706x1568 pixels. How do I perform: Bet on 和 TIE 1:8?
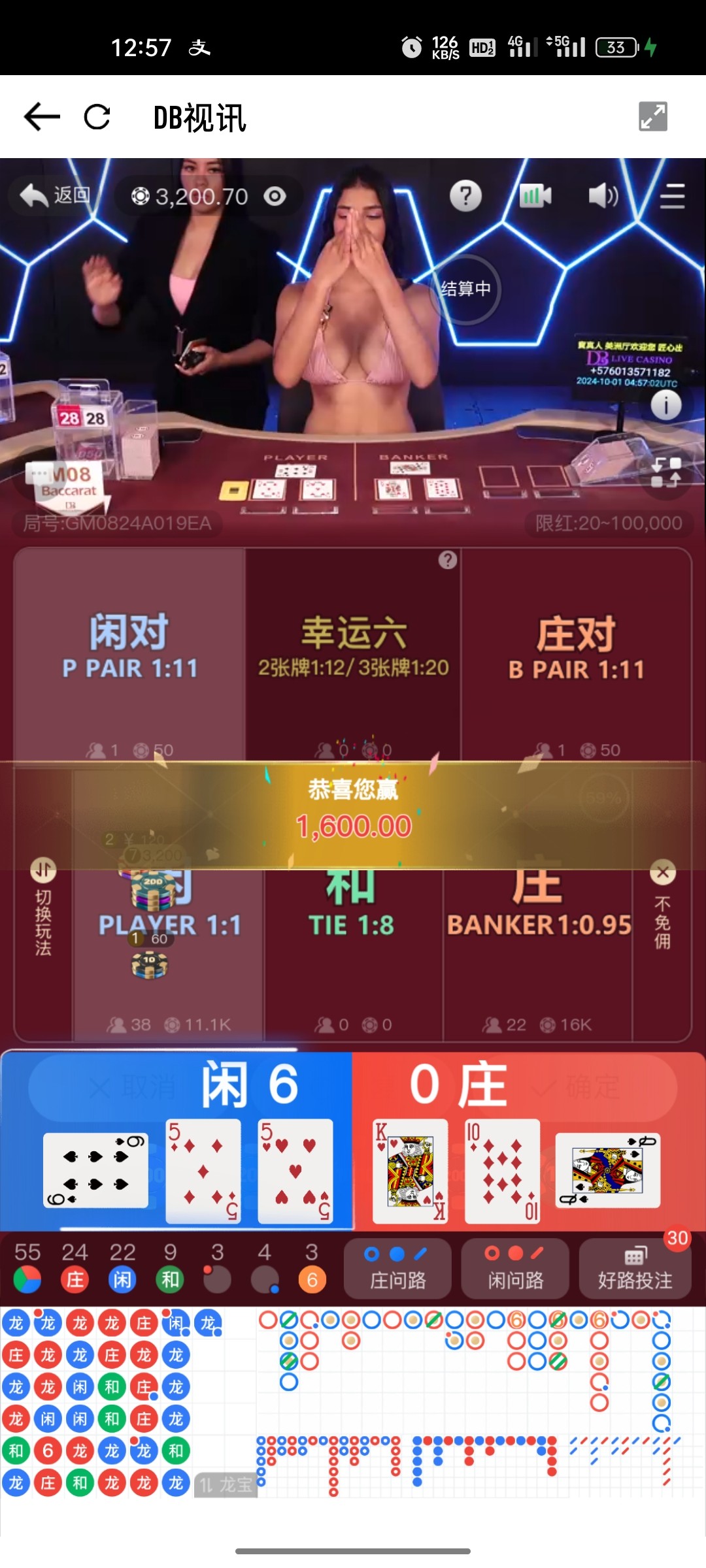pyautogui.click(x=353, y=954)
